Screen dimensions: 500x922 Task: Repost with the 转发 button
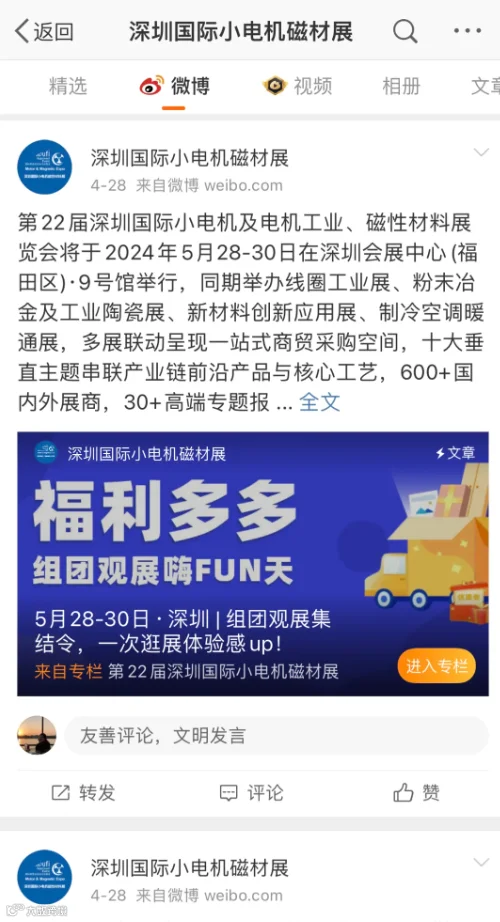[83, 793]
